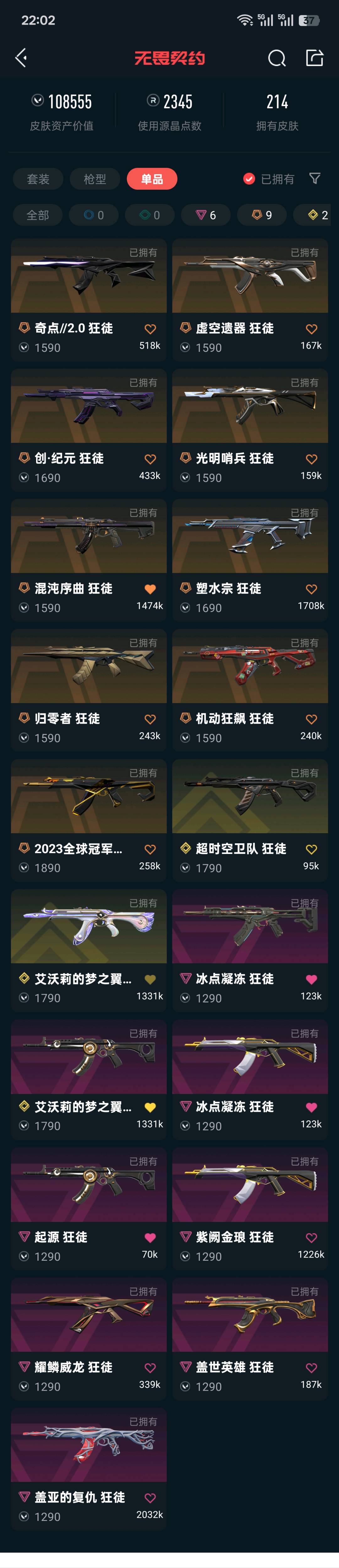This screenshot has height=1568, width=339.
Task: Open the 创·纪元 狂徒 skin card
Action: [x=89, y=430]
